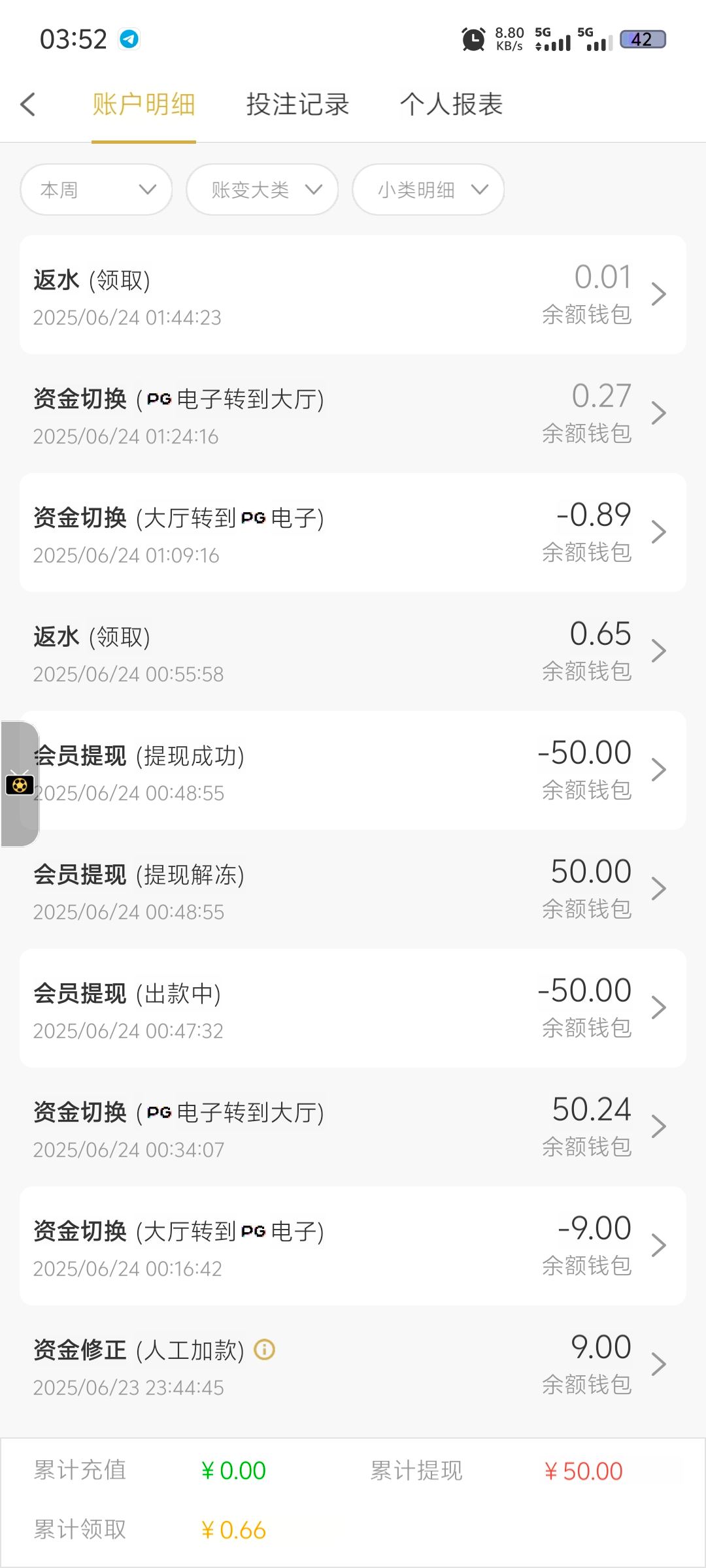
Task: View the 0.27 PG电子转到大厅 transfer record
Action: 353,414
